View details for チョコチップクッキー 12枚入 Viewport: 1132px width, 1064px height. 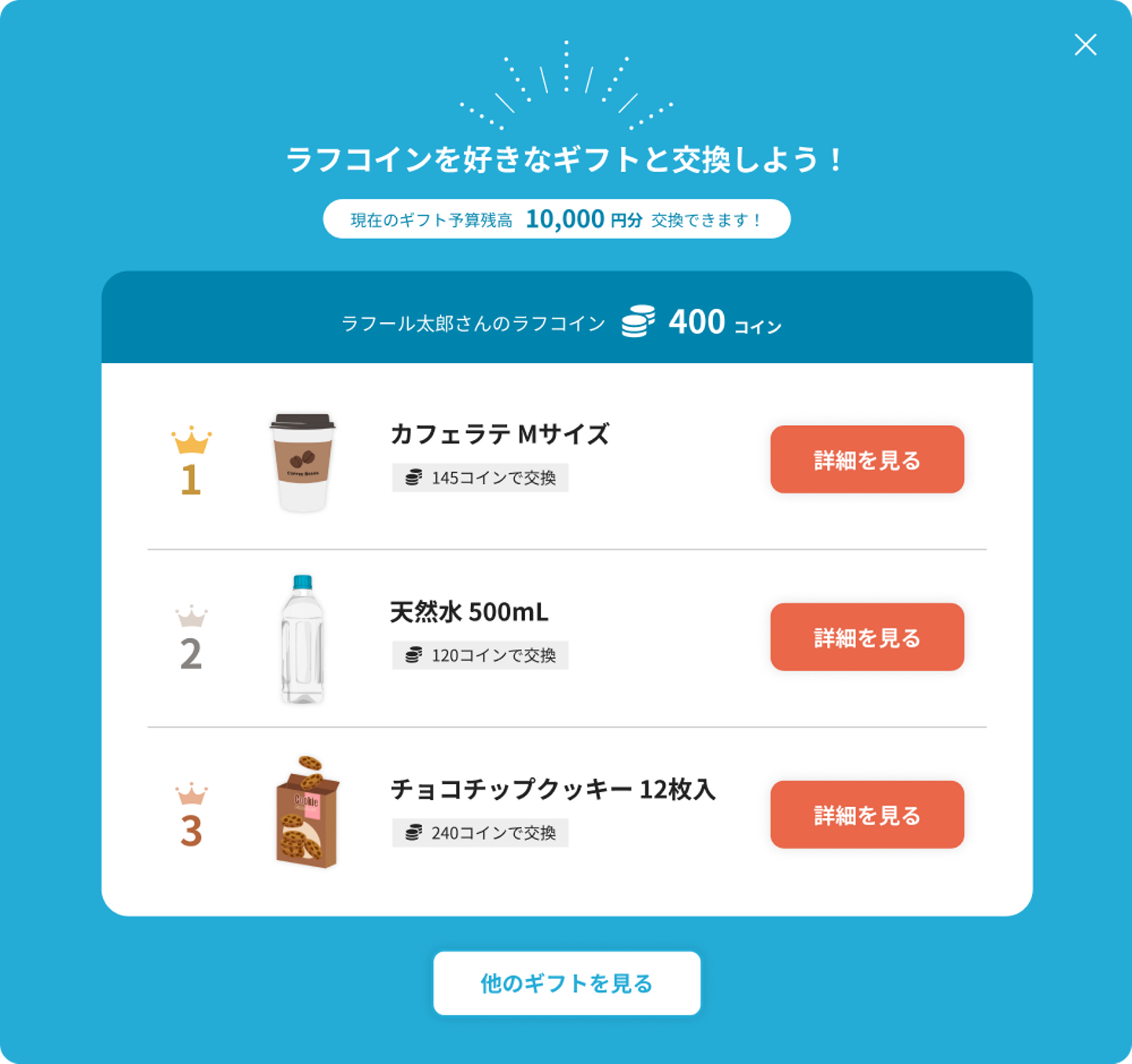(x=866, y=815)
